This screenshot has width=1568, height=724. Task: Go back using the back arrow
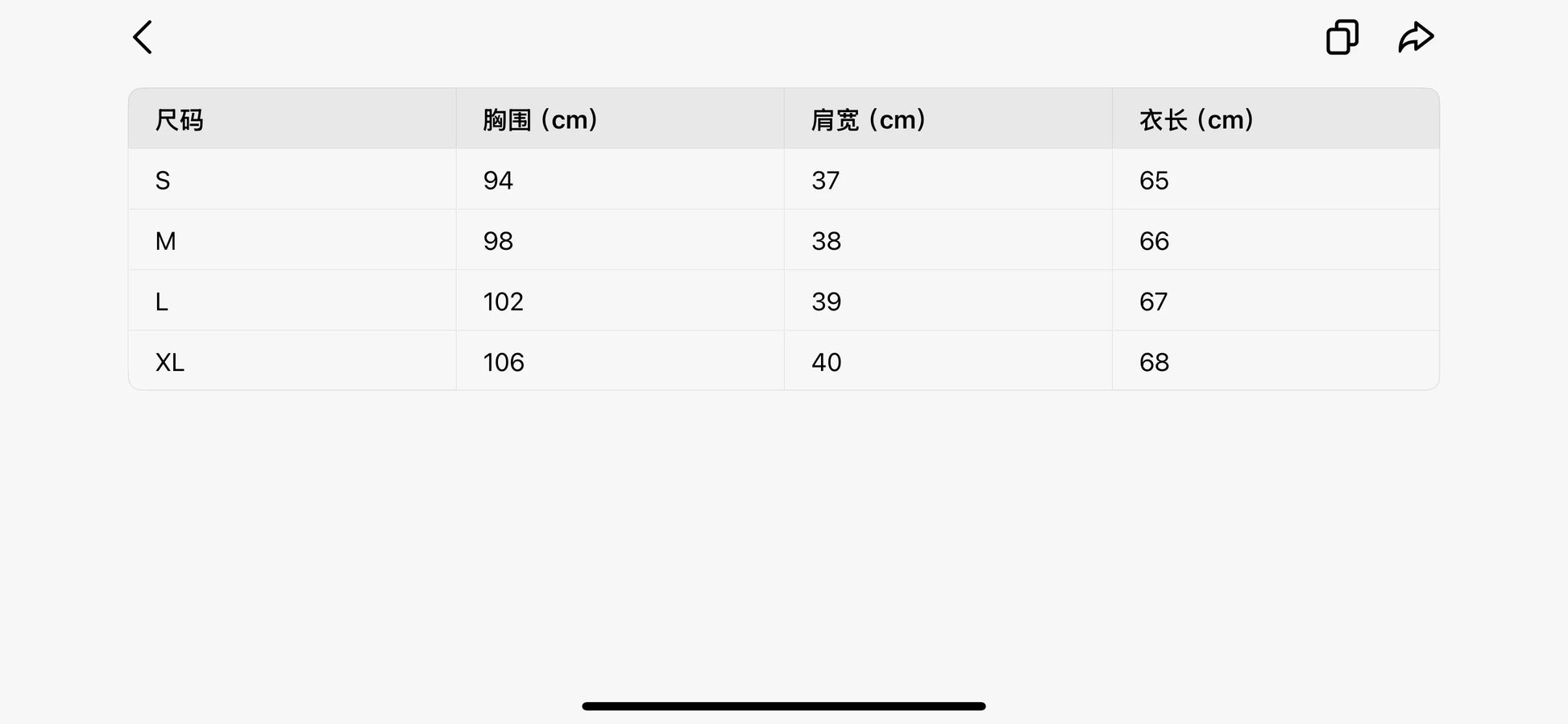coord(143,37)
